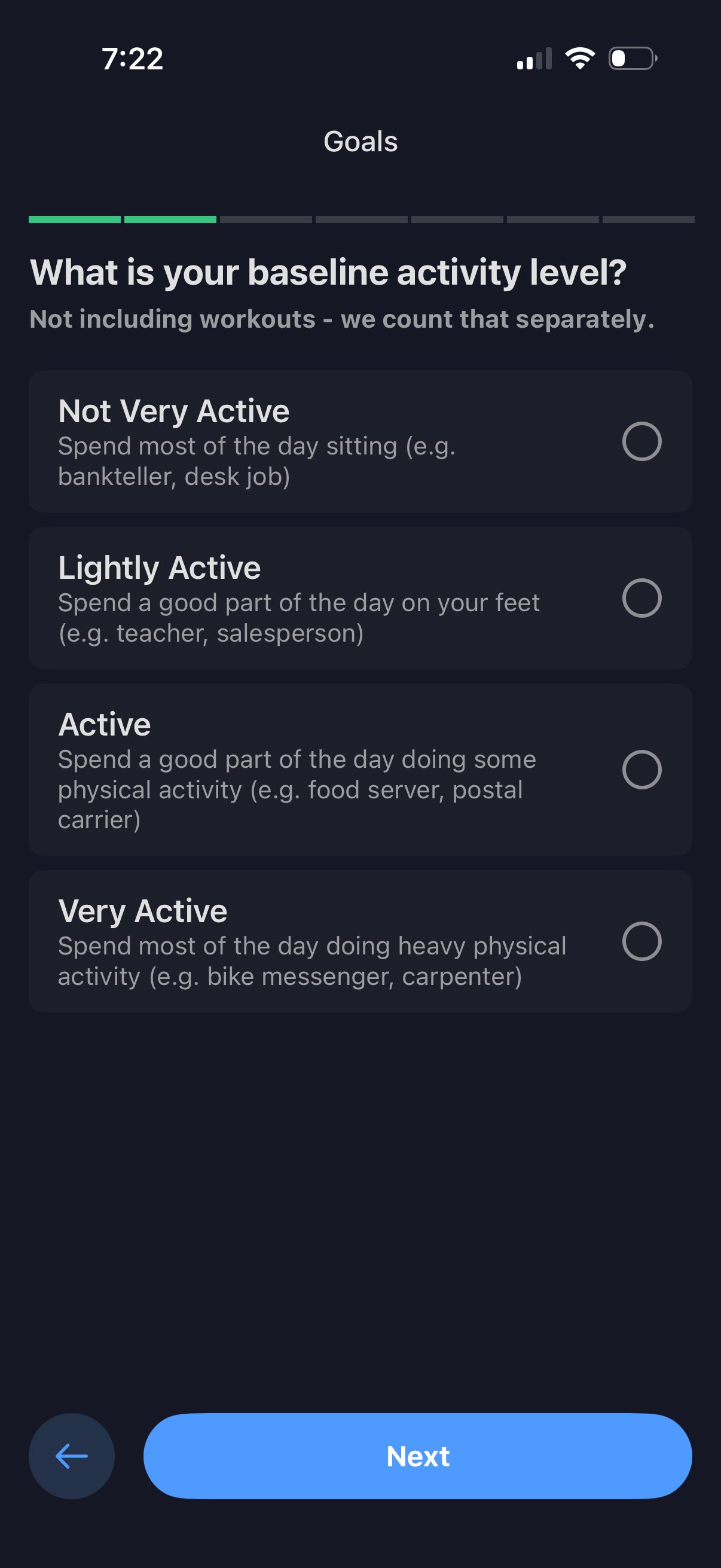Choose the Active option circle
721x1568 pixels.
(641, 769)
